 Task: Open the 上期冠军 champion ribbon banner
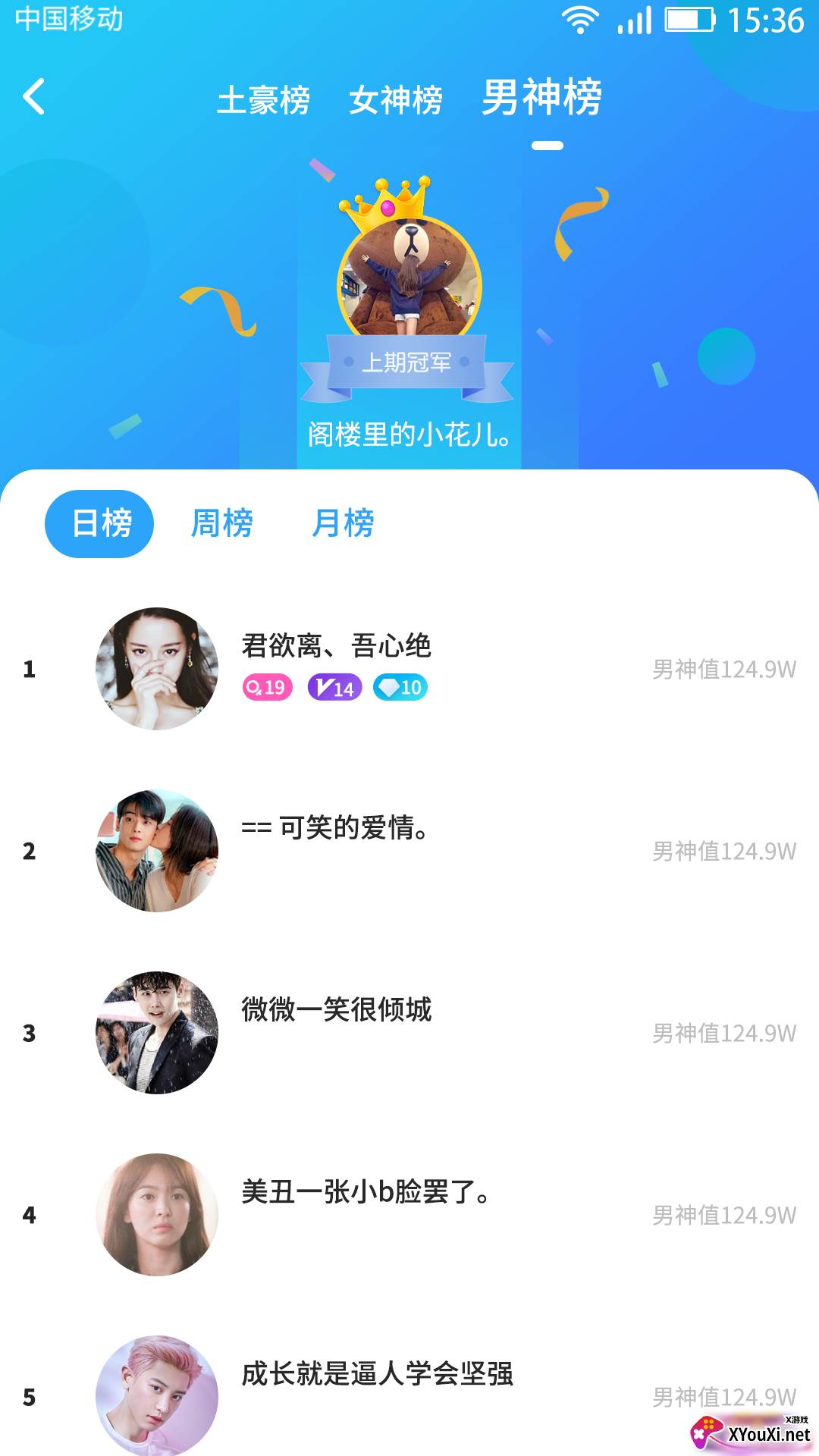point(408,364)
